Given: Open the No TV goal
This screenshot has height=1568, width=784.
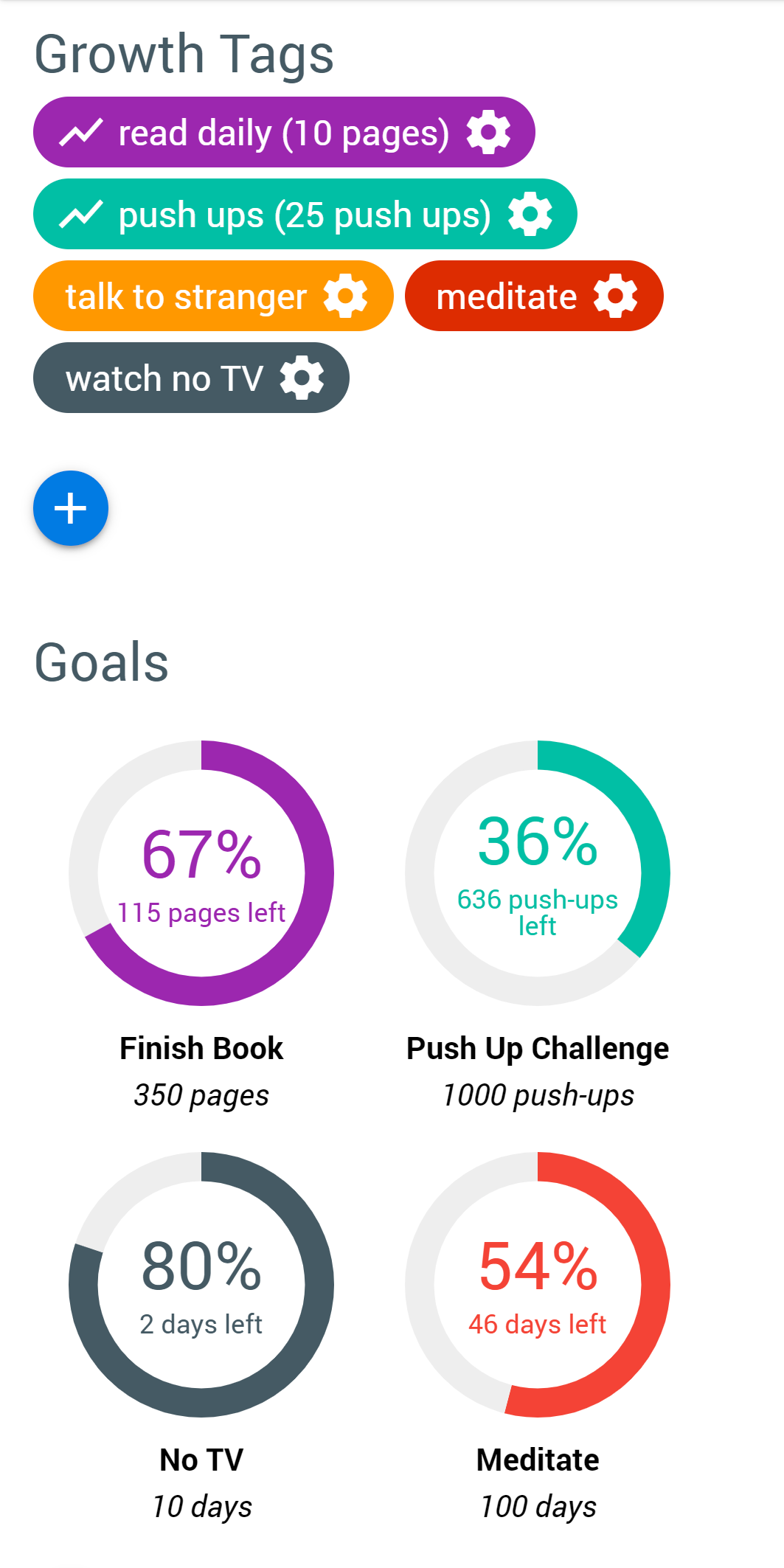Looking at the screenshot, I should tap(201, 1285).
